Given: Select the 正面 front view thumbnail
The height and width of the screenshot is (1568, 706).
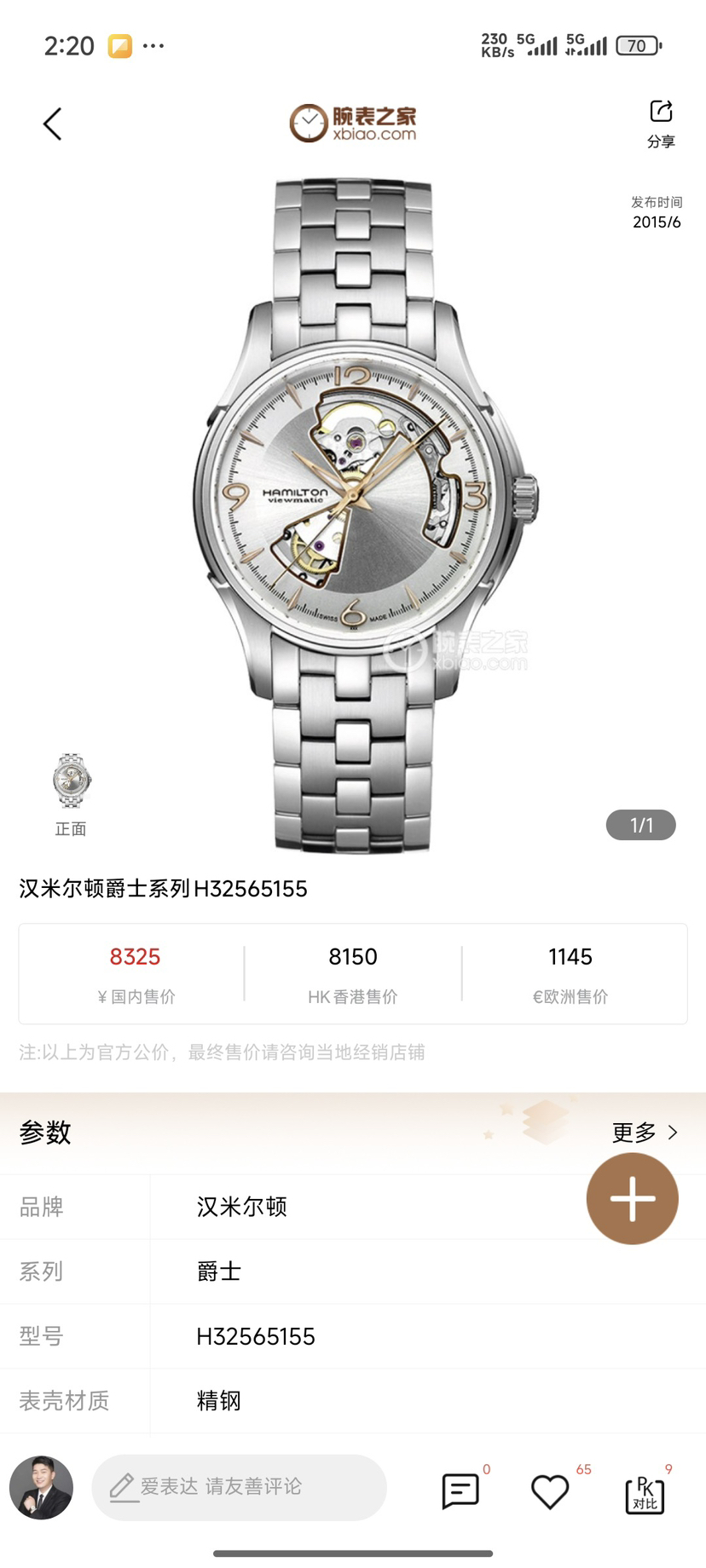Looking at the screenshot, I should click(x=71, y=781).
